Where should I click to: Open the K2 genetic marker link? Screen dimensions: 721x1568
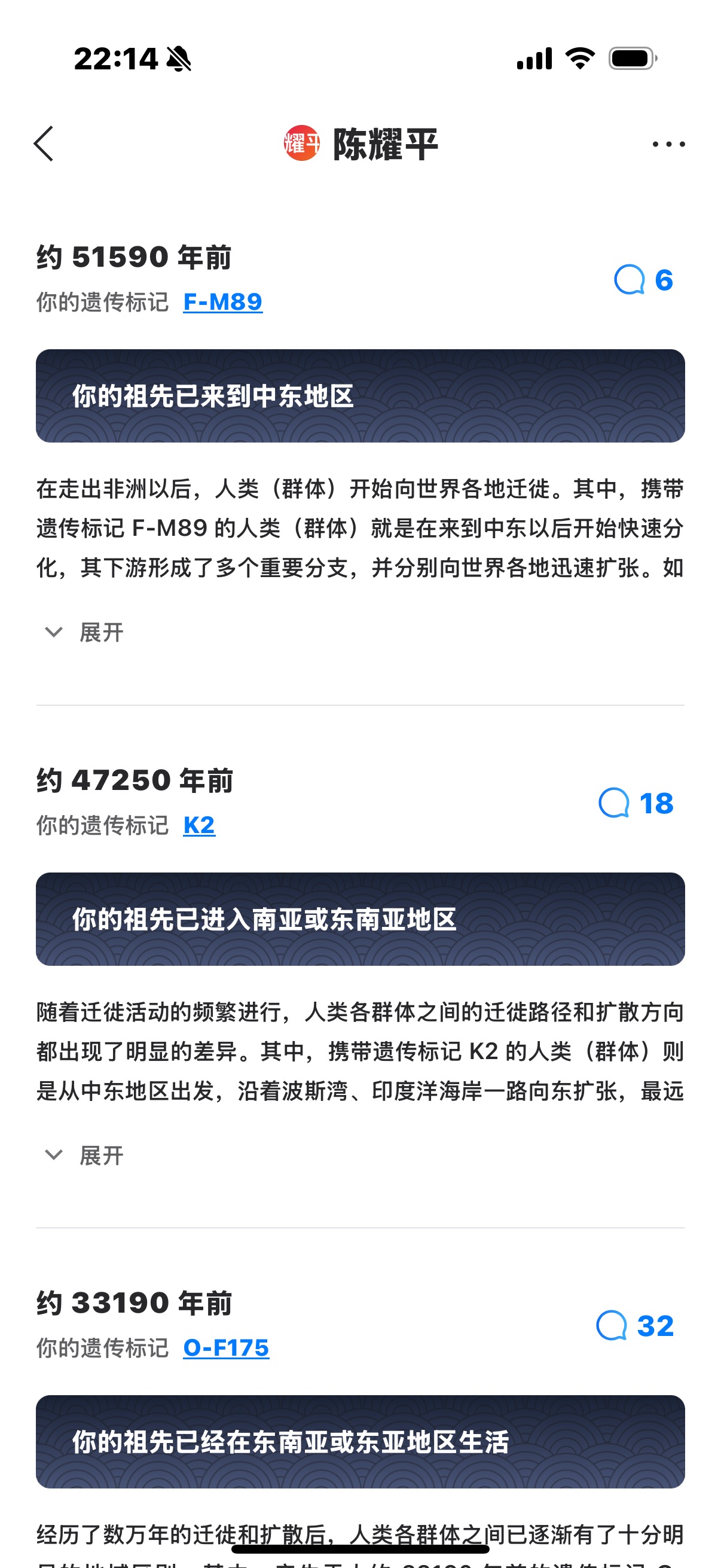(199, 825)
